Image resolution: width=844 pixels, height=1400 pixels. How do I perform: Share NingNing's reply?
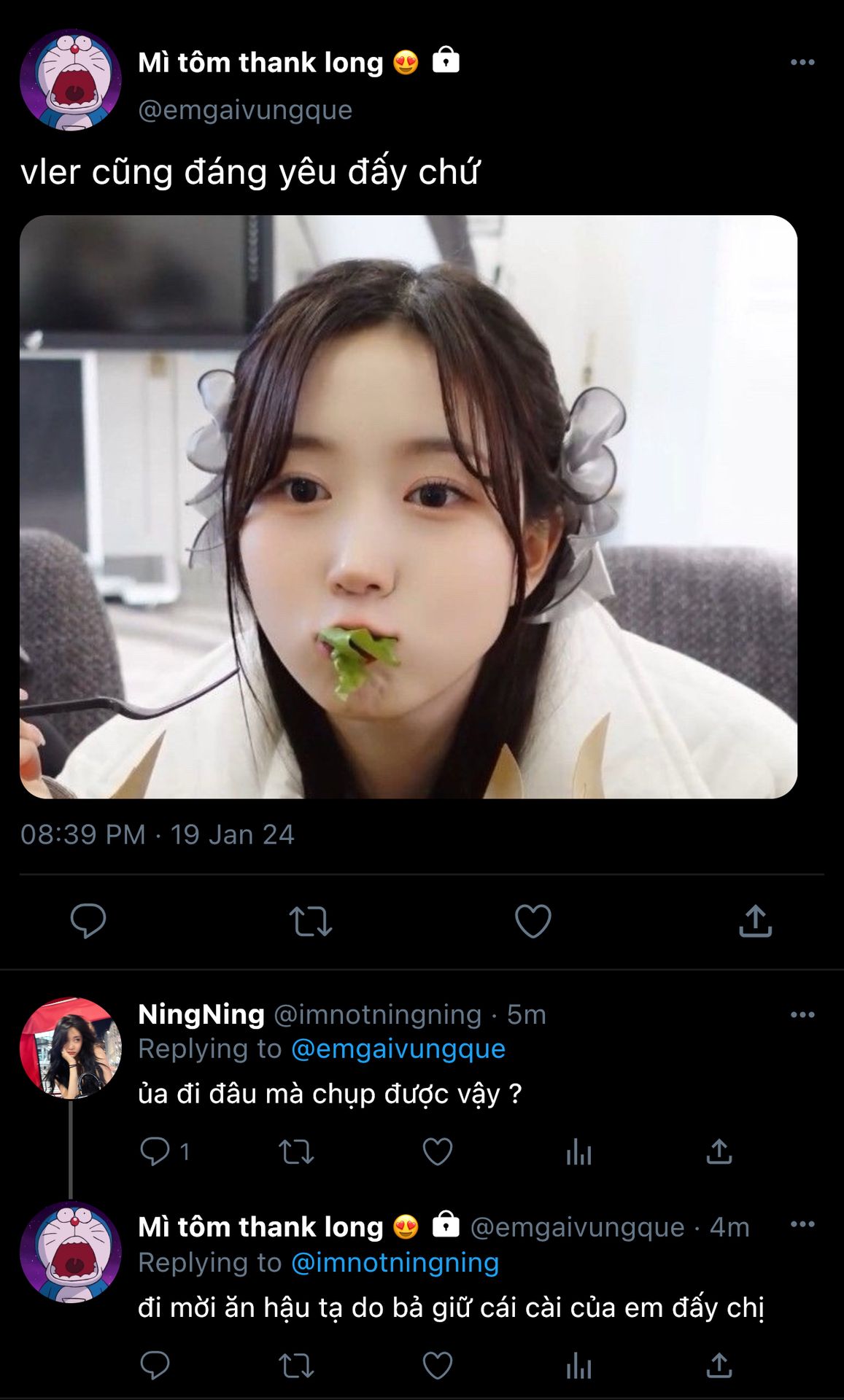tap(719, 1152)
